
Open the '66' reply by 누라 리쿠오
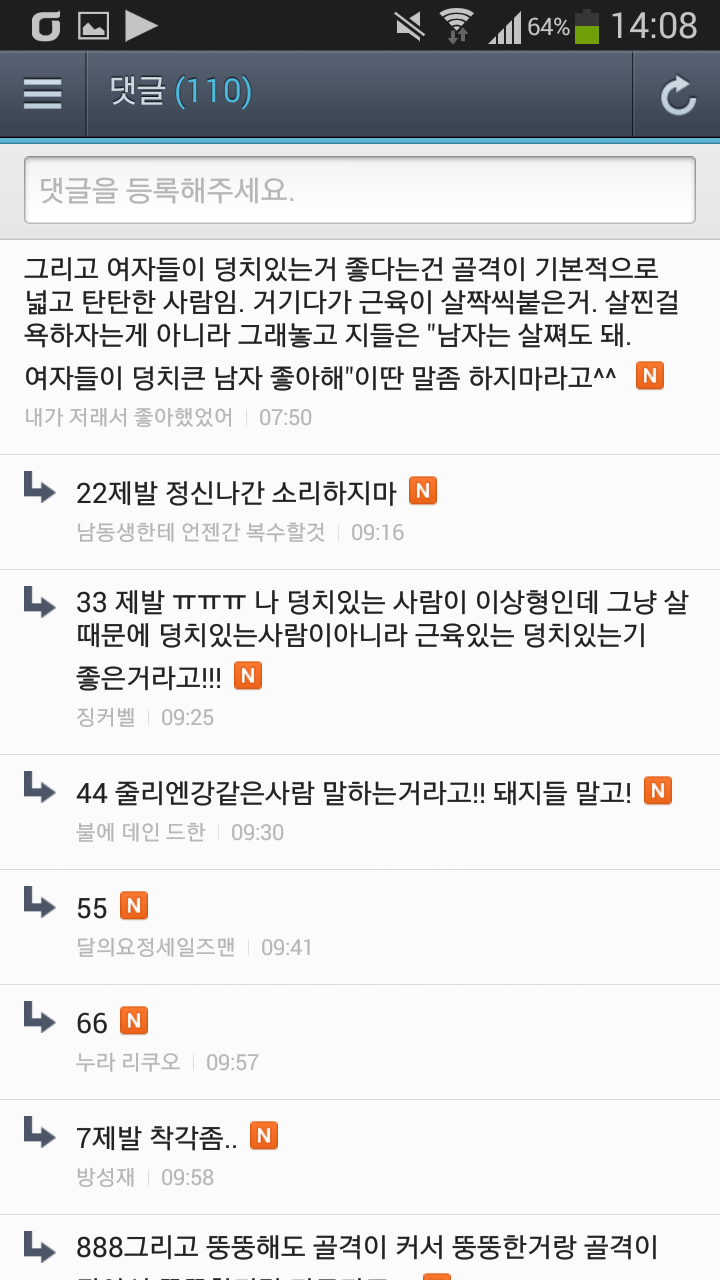tap(92, 1023)
